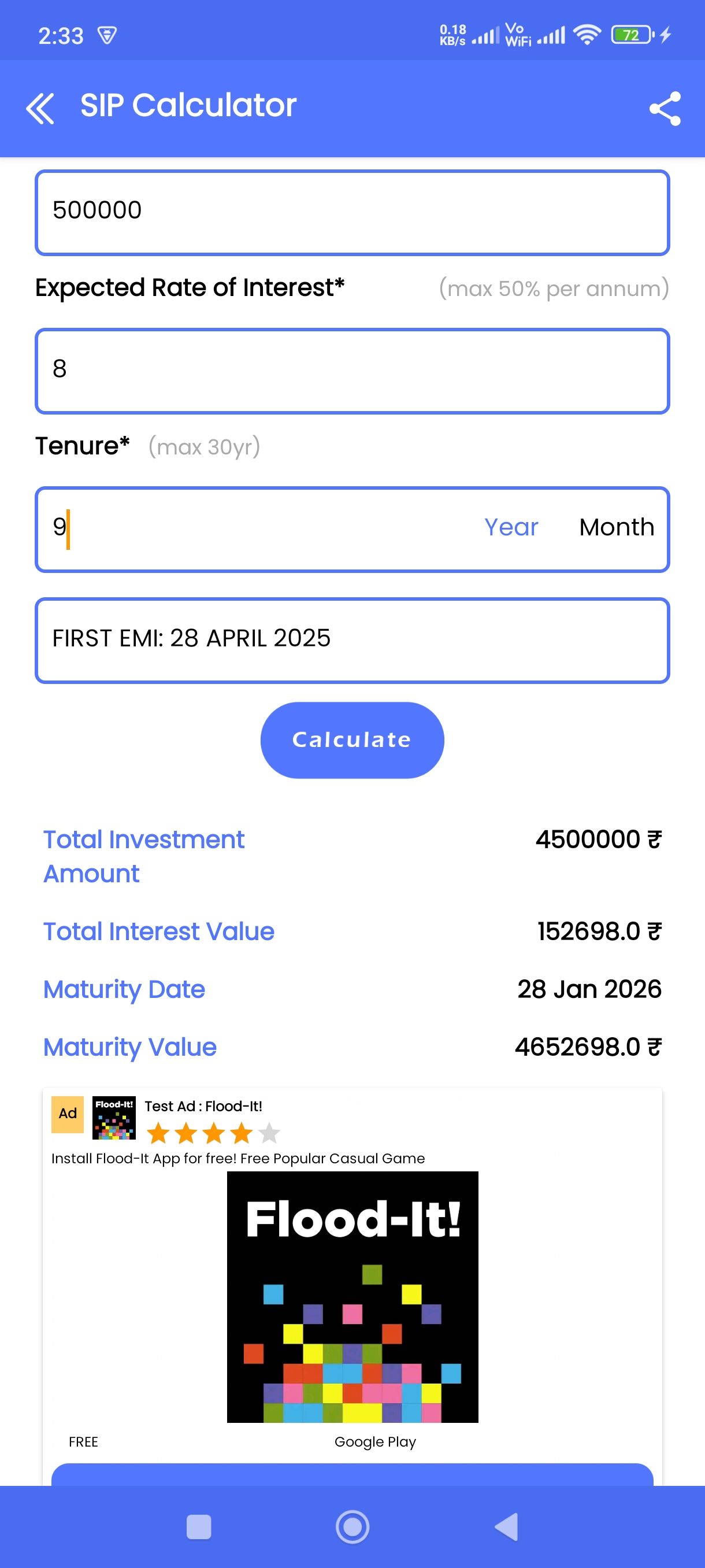Go back using the double-arrow icon
Viewport: 705px width, 1568px height.
tap(40, 108)
